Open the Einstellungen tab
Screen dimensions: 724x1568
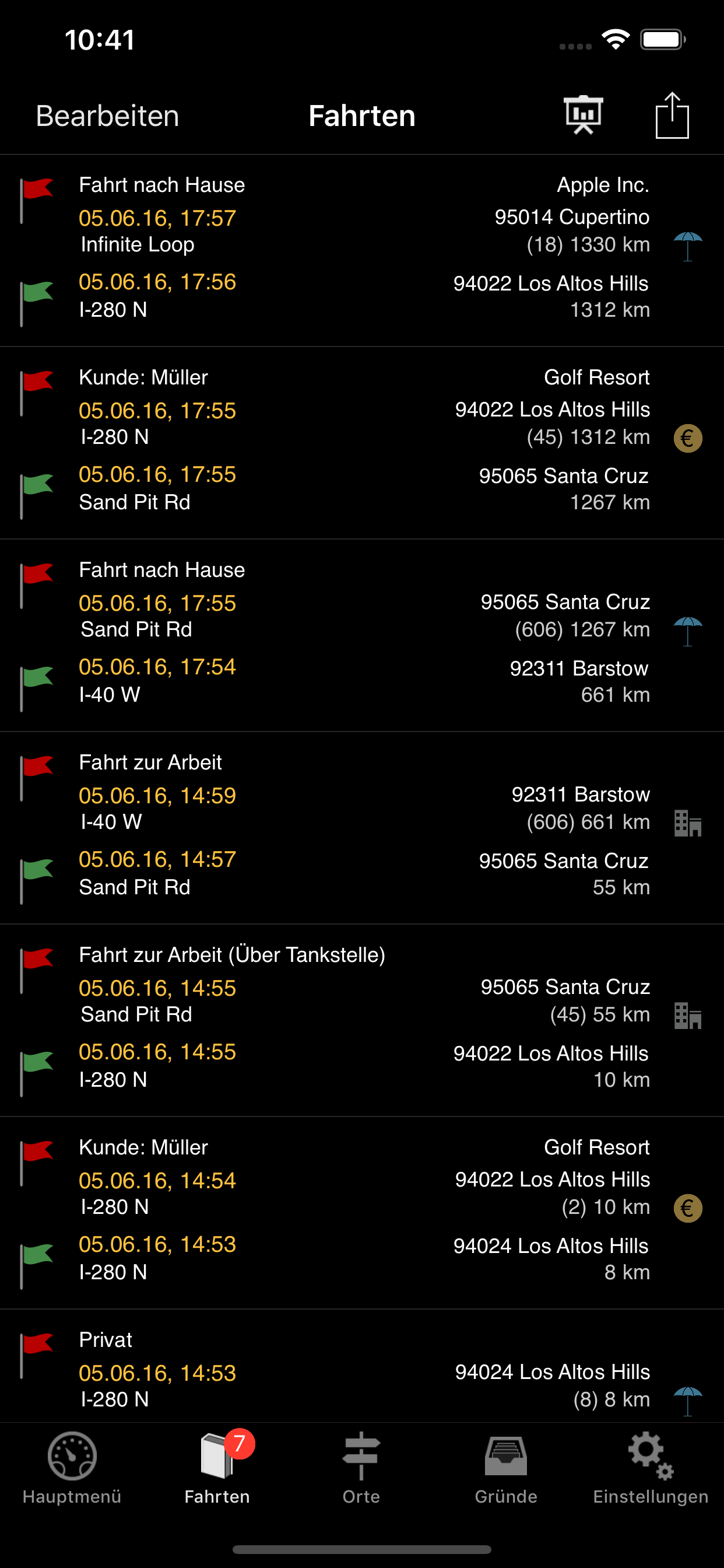[x=651, y=1468]
